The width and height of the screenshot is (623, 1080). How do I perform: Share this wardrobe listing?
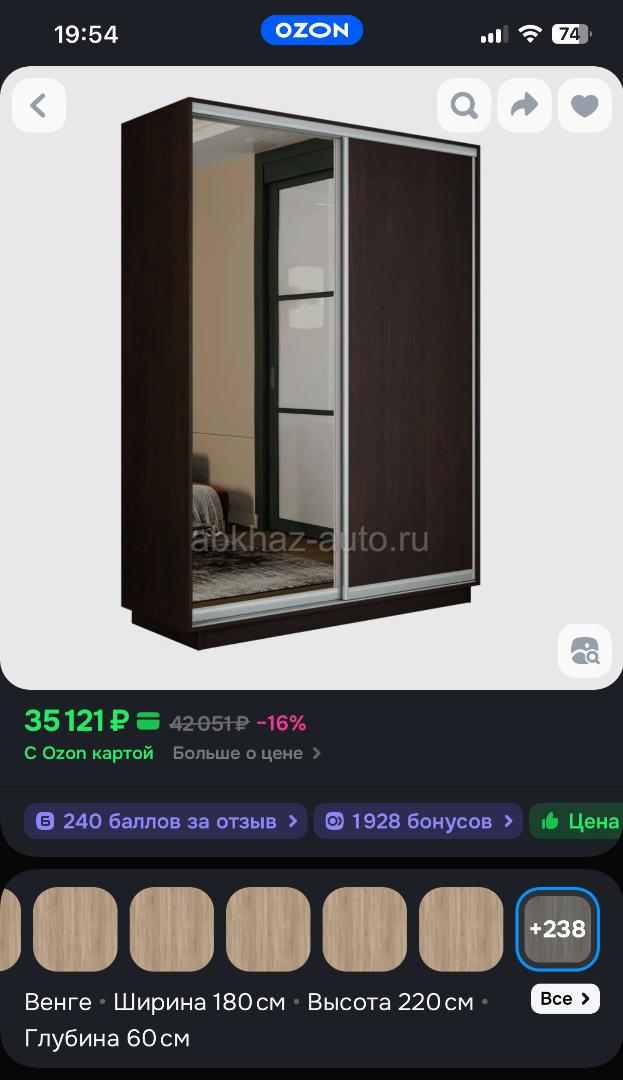525,105
